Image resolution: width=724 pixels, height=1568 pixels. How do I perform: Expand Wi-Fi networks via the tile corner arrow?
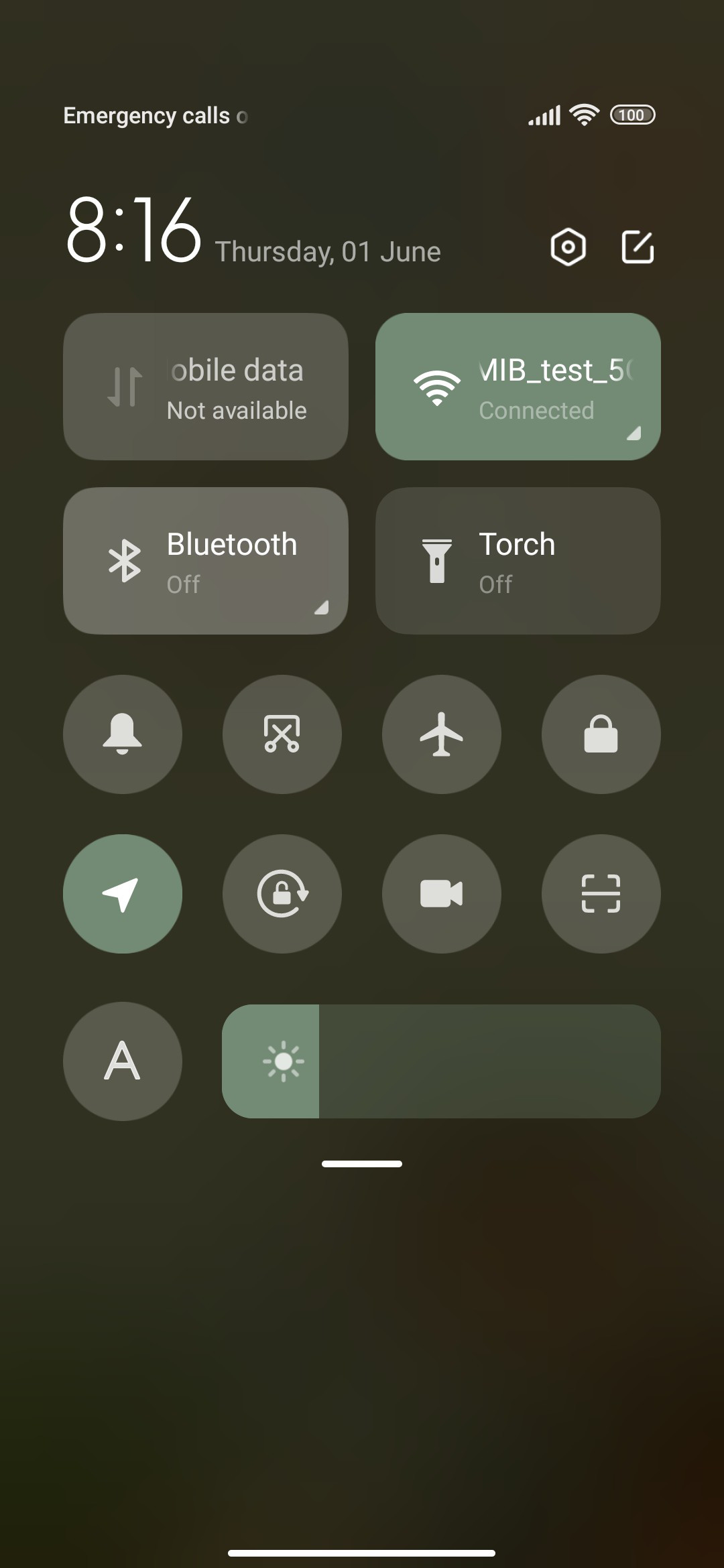[633, 433]
